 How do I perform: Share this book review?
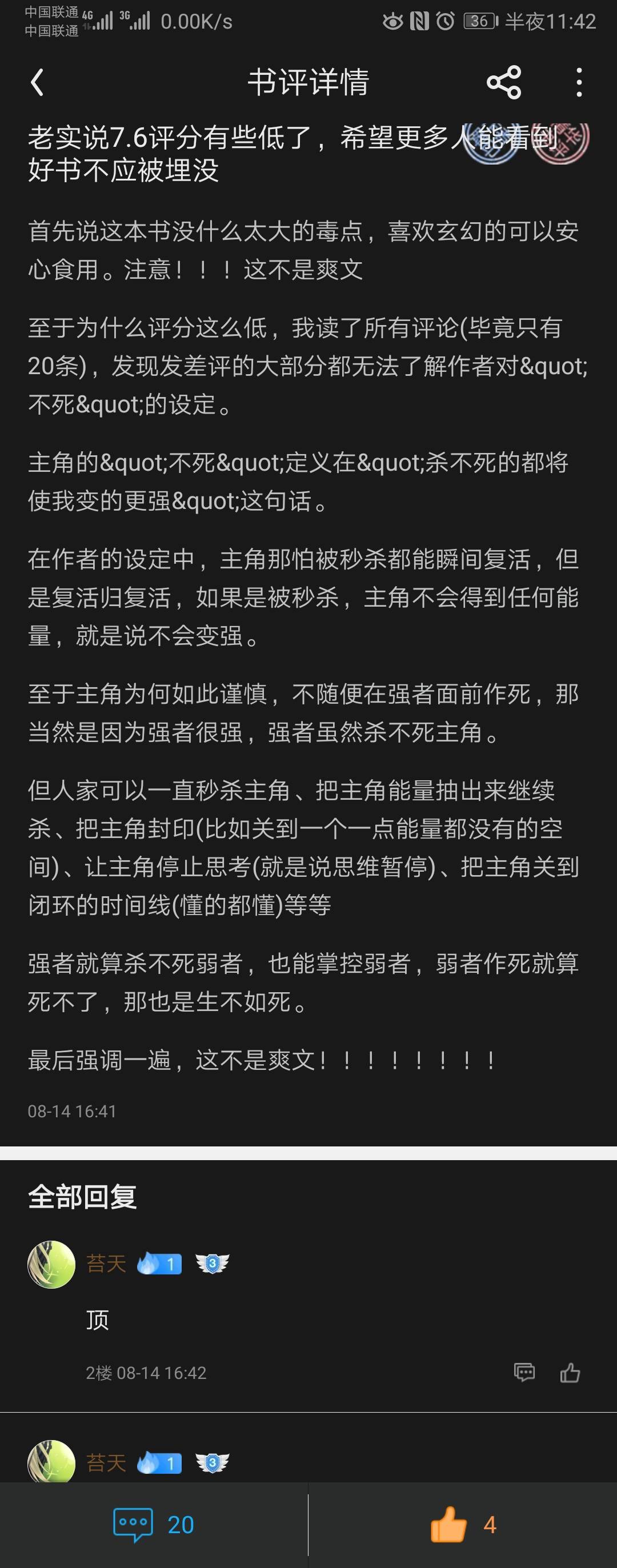tap(504, 82)
